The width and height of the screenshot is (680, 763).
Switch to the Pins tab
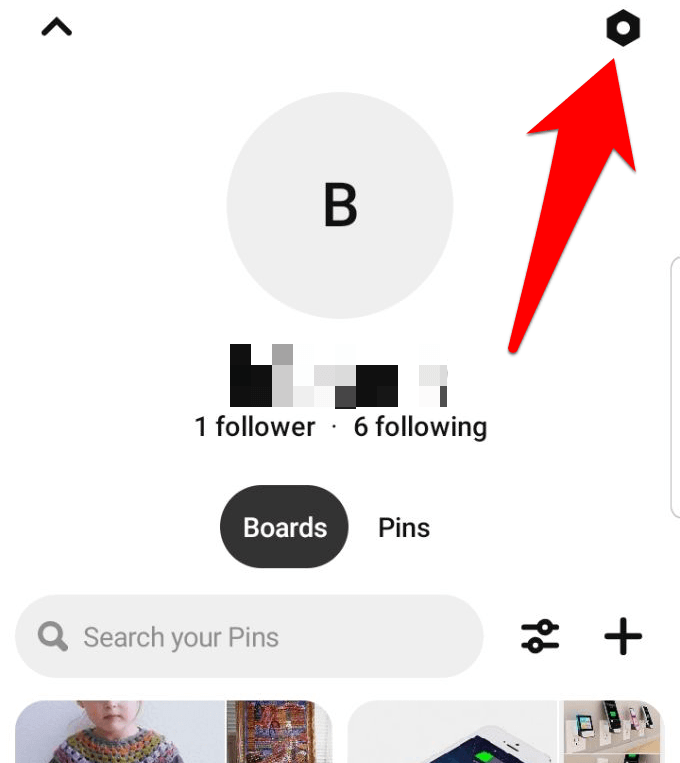tap(404, 527)
